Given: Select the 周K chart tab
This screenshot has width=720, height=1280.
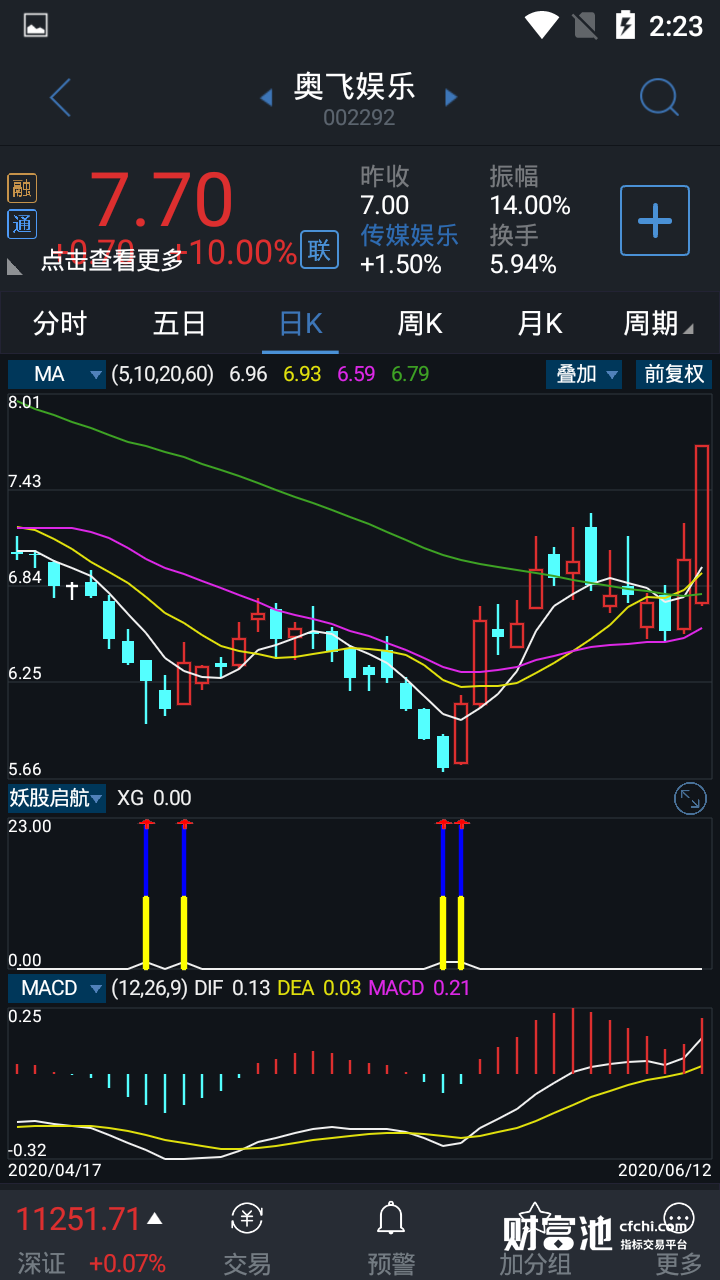Looking at the screenshot, I should [420, 324].
